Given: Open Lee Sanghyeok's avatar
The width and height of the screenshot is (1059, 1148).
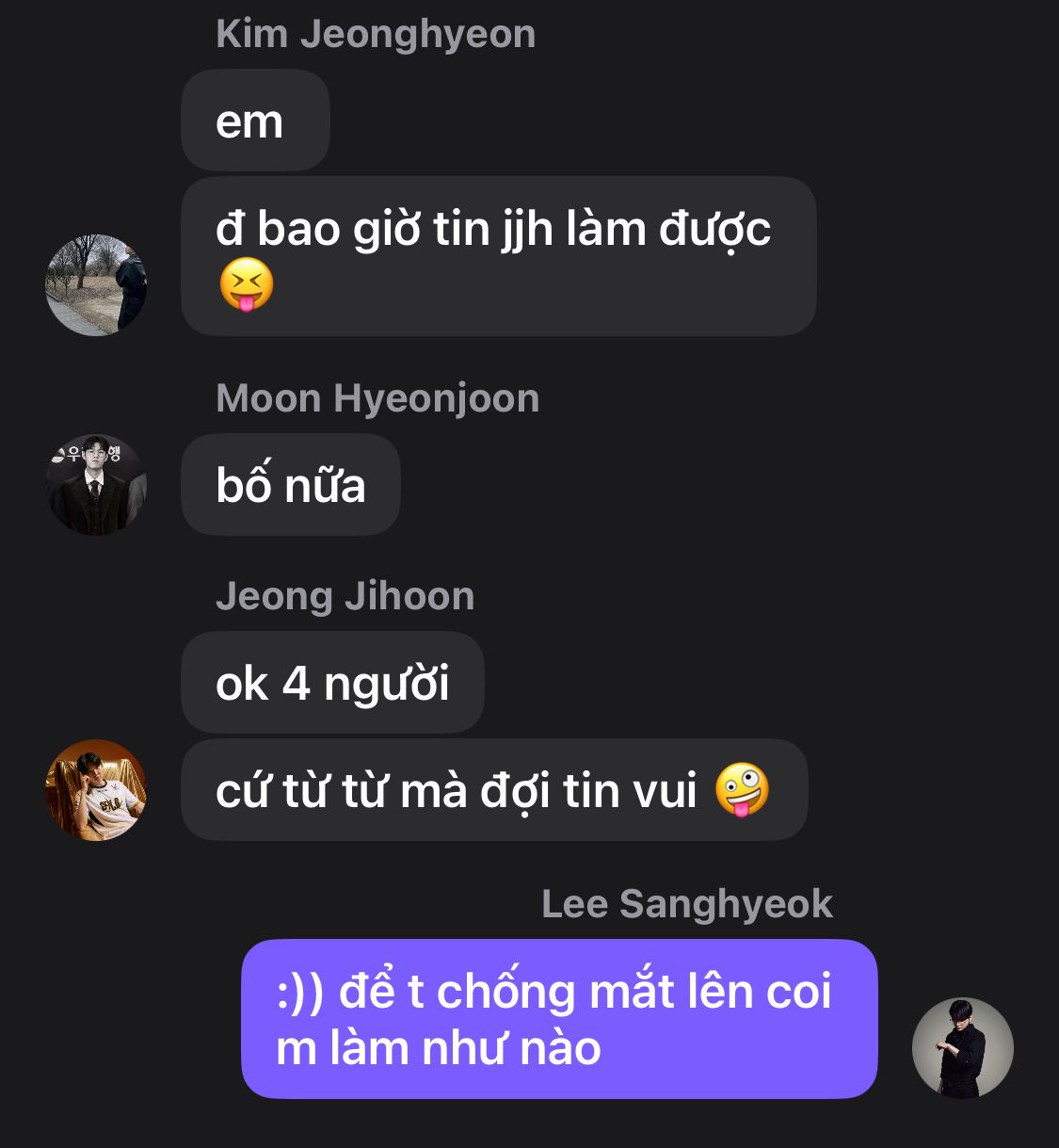Looking at the screenshot, I should coord(962,1047).
